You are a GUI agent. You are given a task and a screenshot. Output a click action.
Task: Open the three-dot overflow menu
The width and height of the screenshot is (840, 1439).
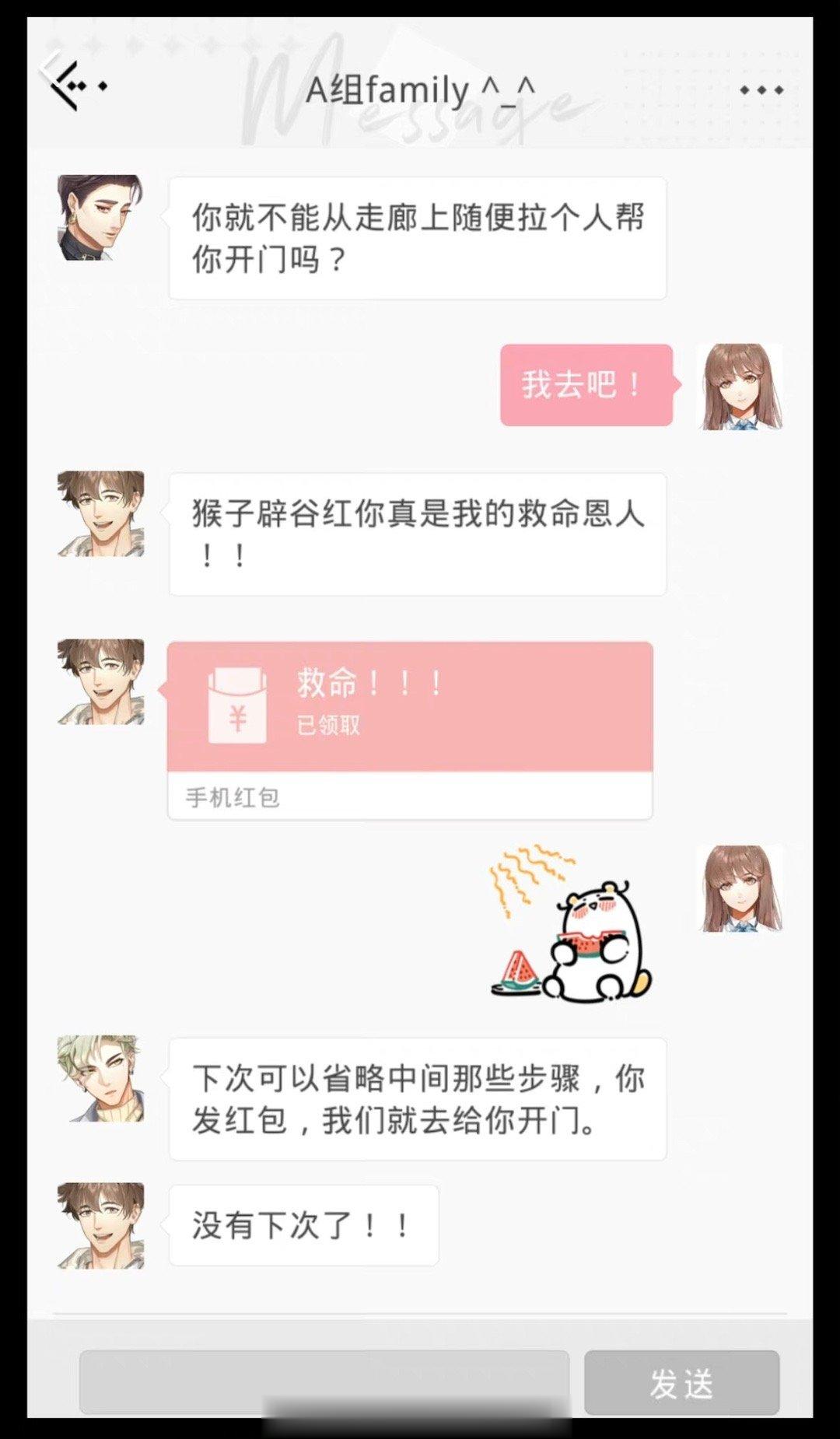tap(761, 90)
